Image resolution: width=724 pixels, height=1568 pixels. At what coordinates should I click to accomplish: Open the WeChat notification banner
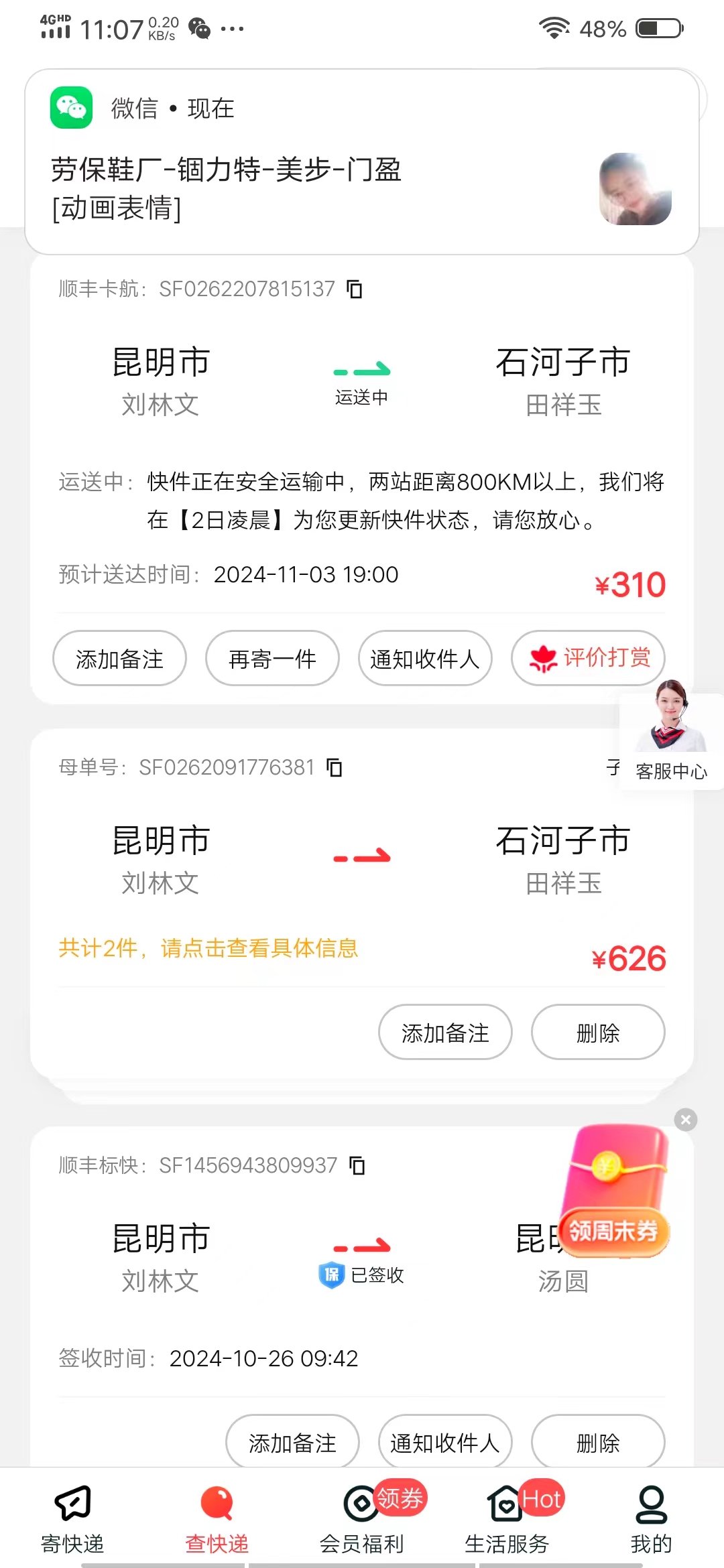pos(362,162)
